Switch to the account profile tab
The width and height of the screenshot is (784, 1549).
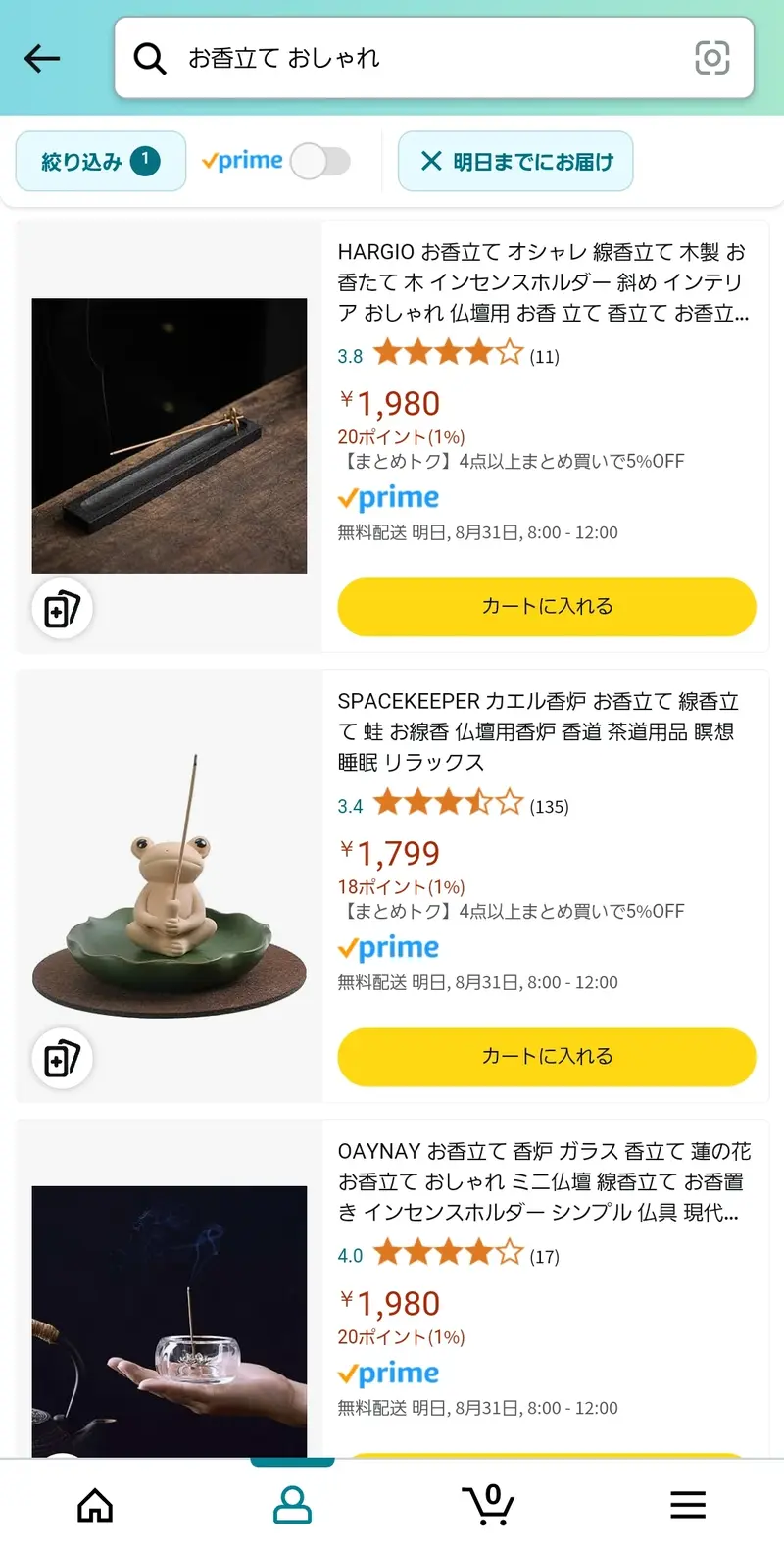(292, 1504)
